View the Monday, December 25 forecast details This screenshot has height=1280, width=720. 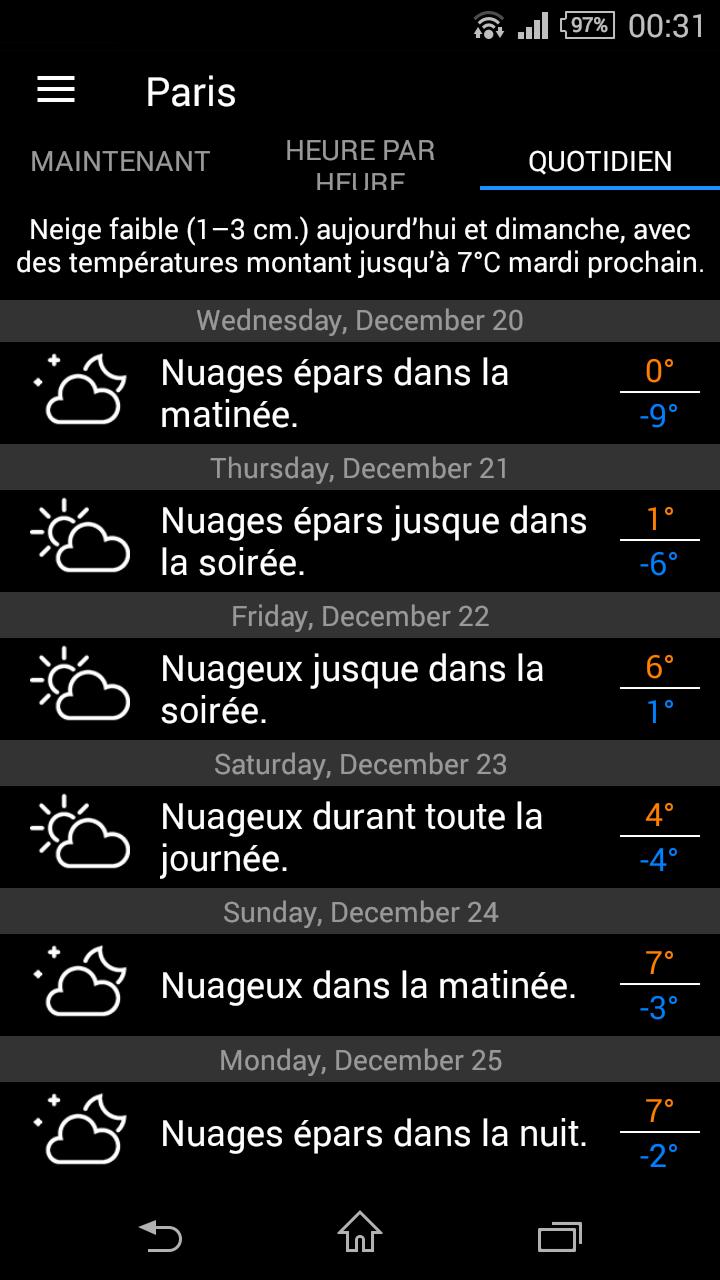point(360,1134)
